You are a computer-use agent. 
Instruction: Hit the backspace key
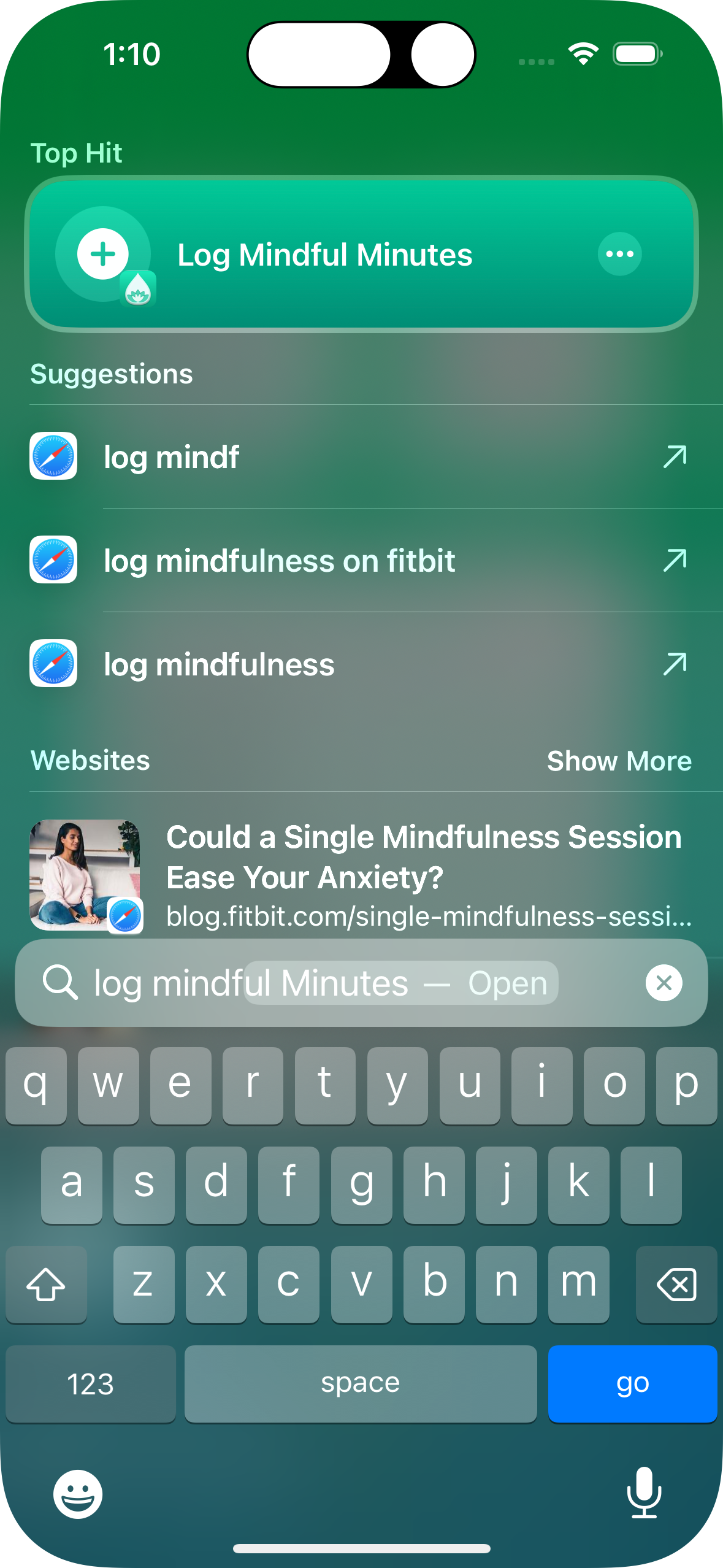click(x=676, y=1285)
